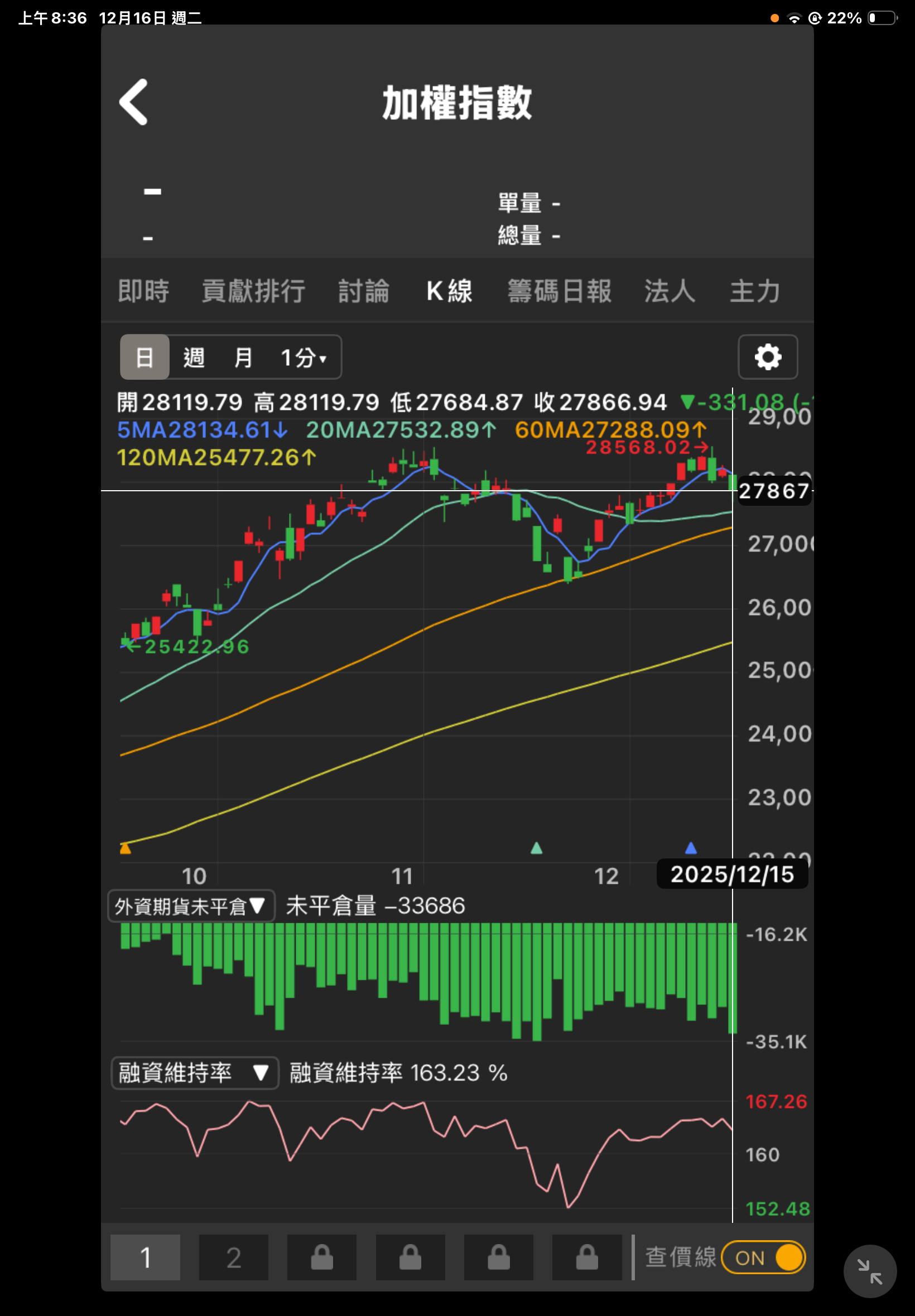Expand the 外資期貨未平倉 indicator dropdown
The image size is (915, 1316).
point(191,906)
